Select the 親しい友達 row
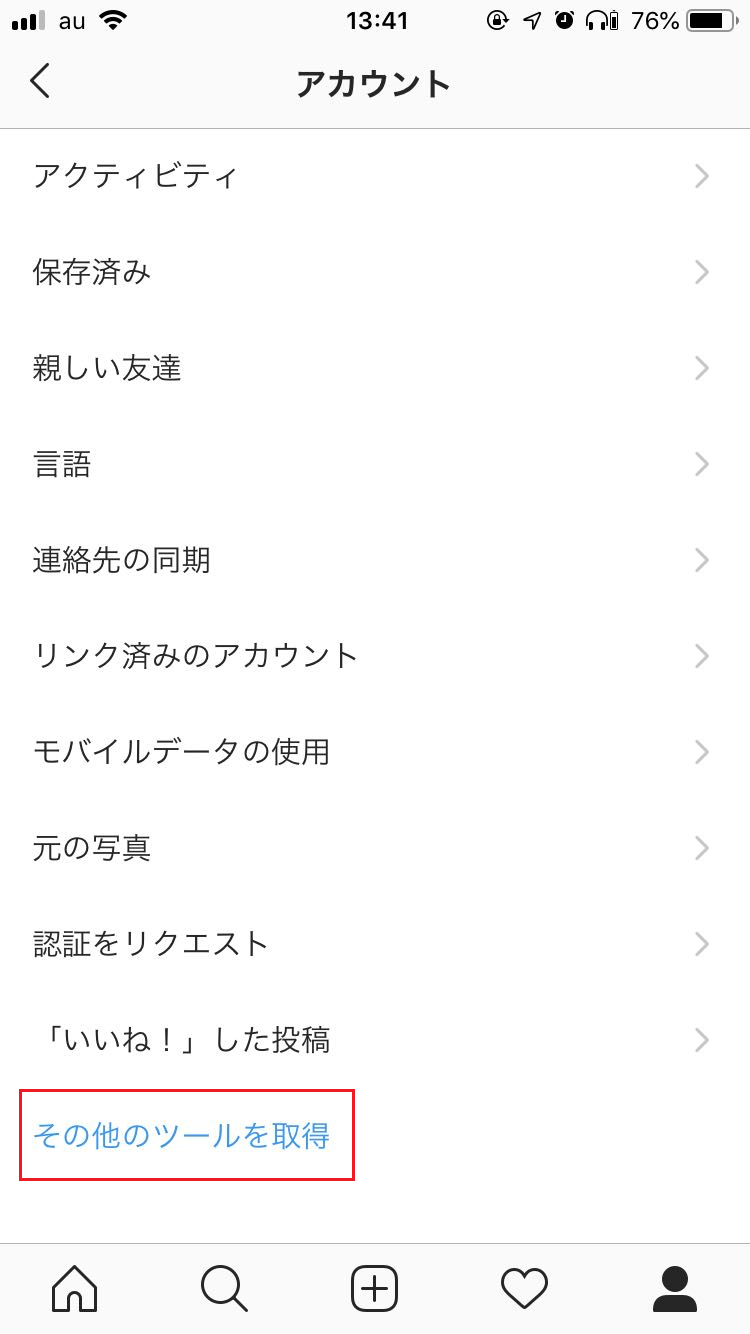 pos(375,368)
